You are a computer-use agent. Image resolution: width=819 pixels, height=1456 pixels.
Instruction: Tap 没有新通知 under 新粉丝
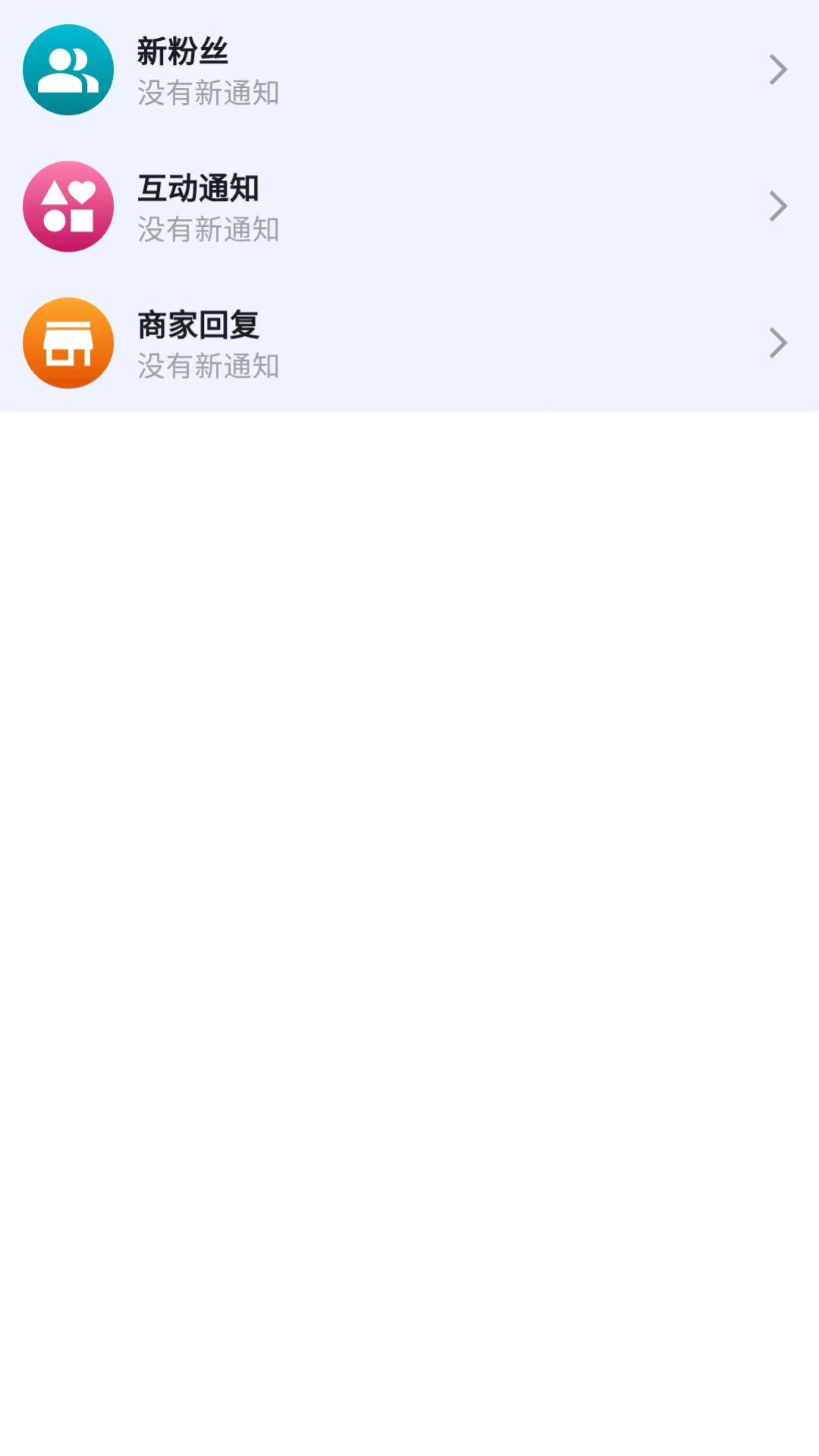click(208, 93)
